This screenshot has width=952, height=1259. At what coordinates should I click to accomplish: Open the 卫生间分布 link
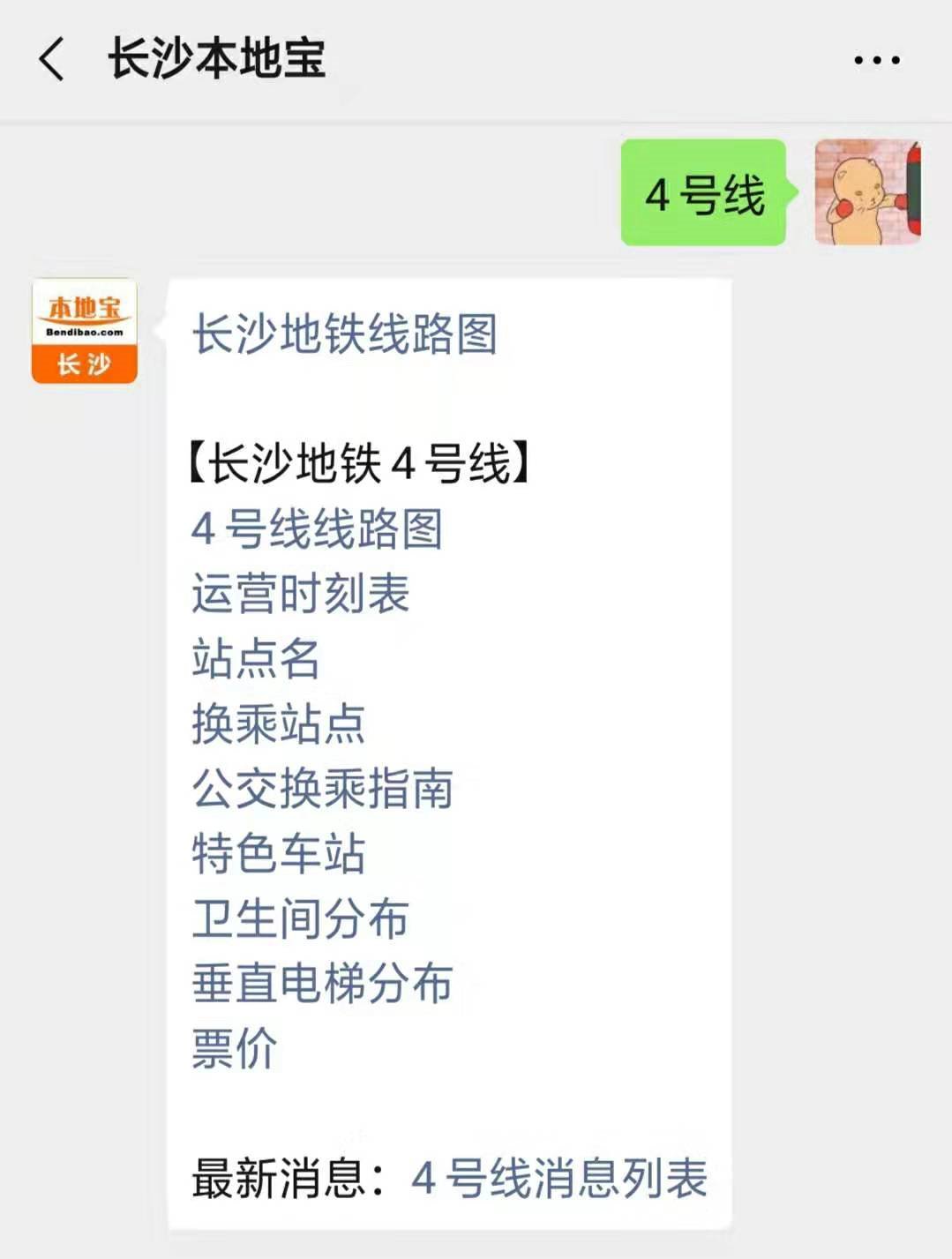(x=300, y=918)
